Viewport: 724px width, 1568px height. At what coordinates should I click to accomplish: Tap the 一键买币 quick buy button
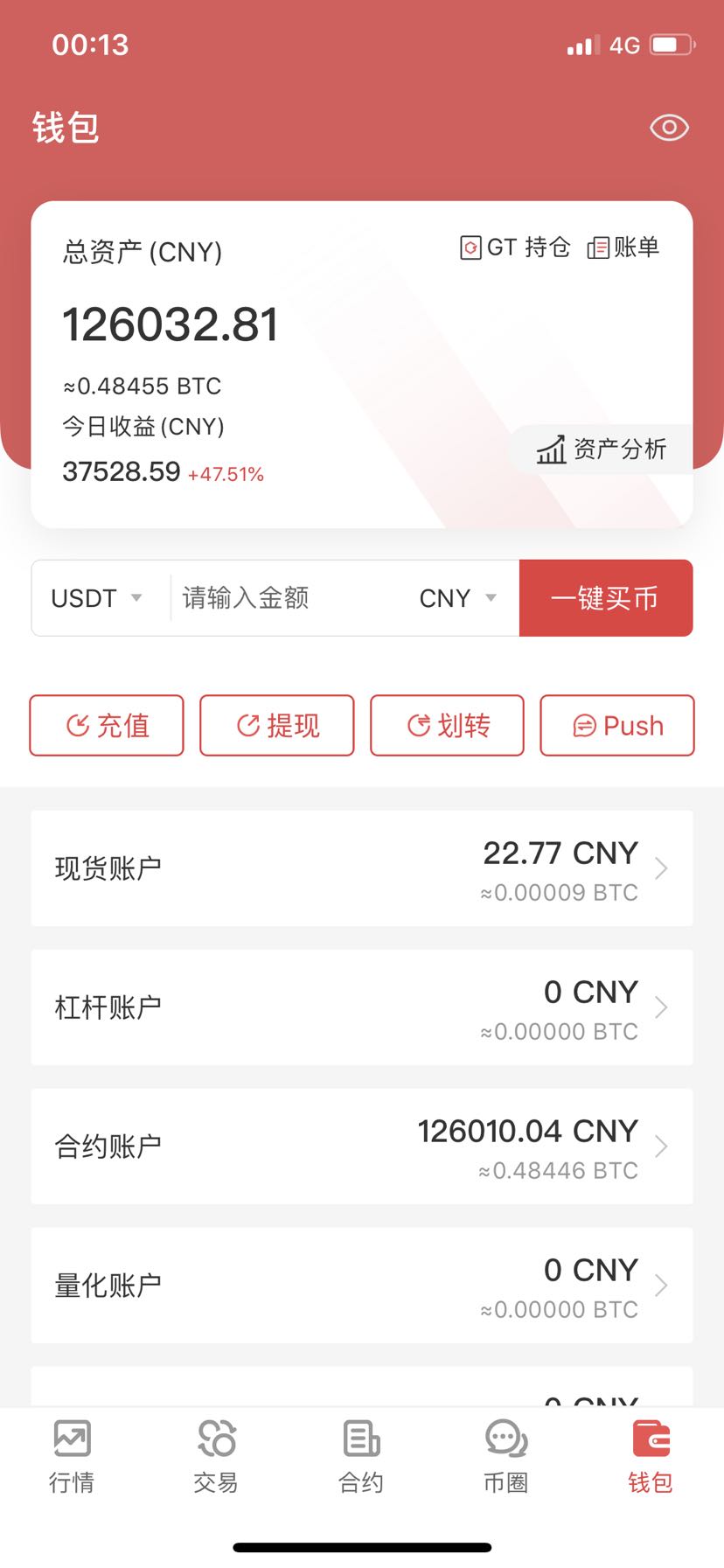point(605,598)
